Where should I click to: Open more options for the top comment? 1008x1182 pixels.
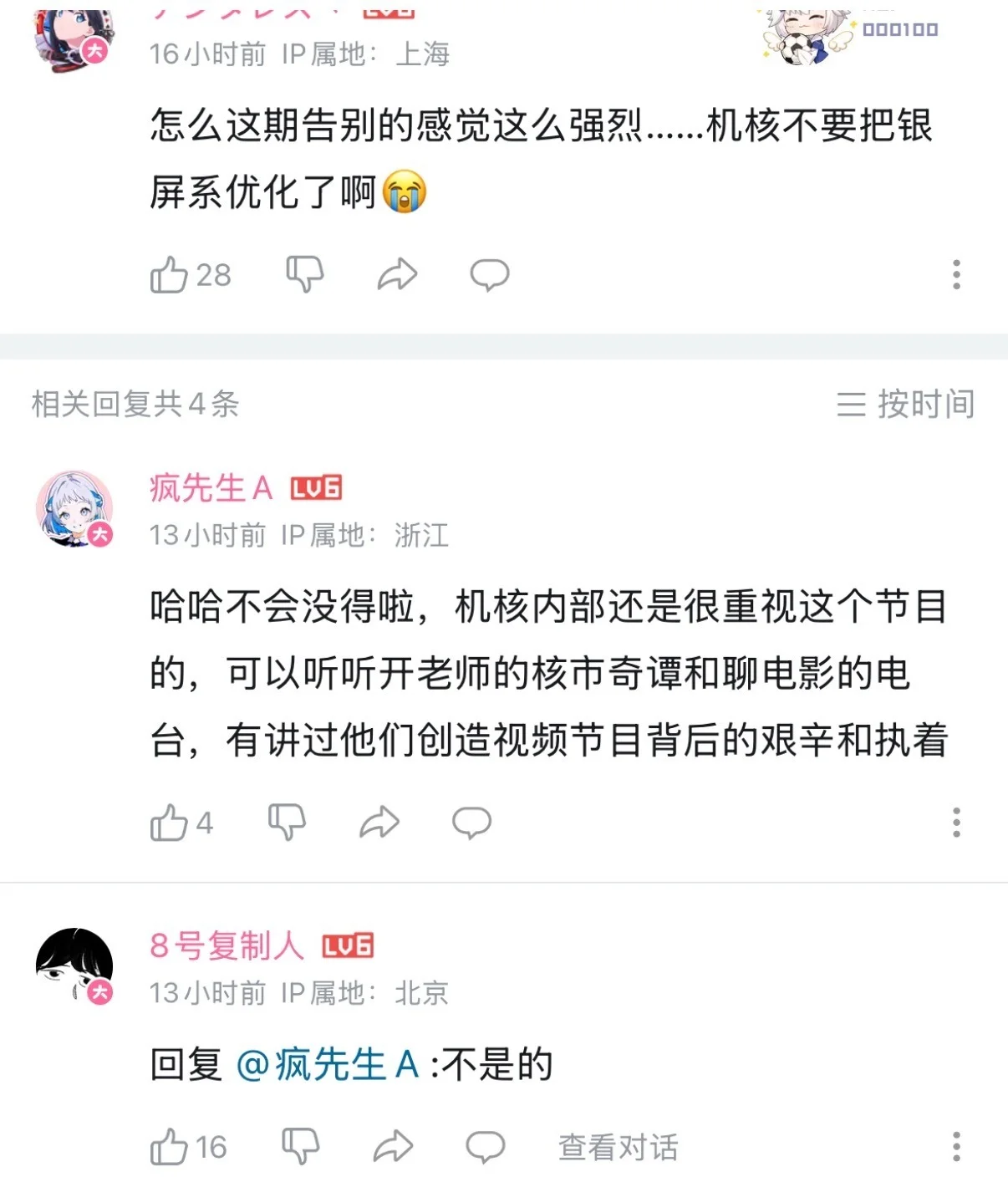pos(956,274)
